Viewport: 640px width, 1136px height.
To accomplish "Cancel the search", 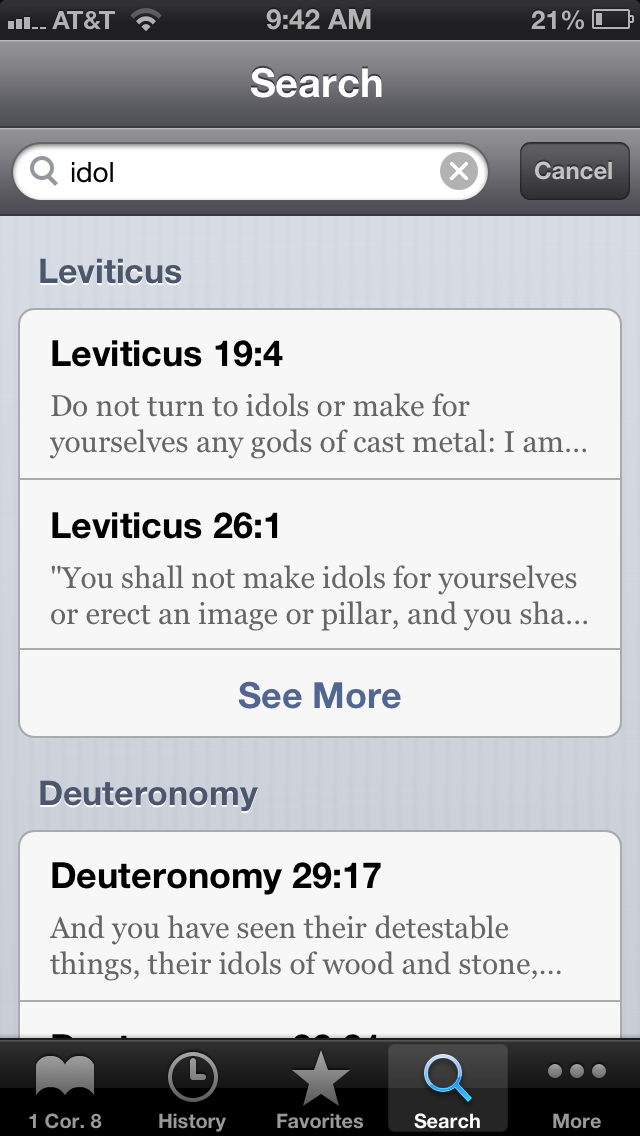I will (x=573, y=171).
